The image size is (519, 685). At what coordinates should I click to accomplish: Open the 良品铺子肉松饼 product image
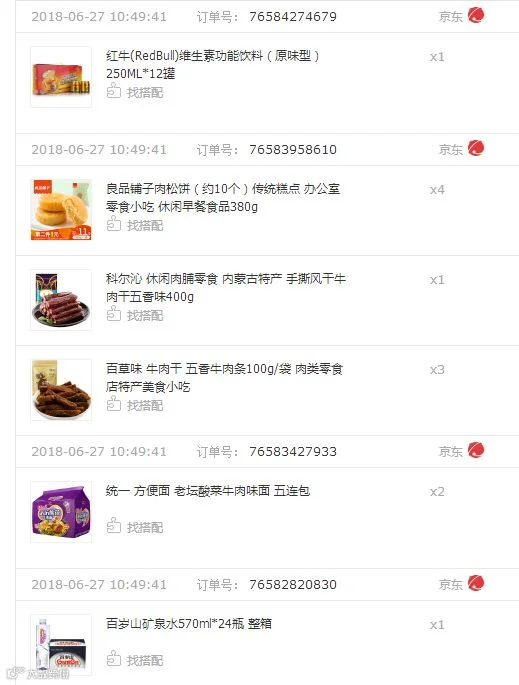pyautogui.click(x=61, y=210)
